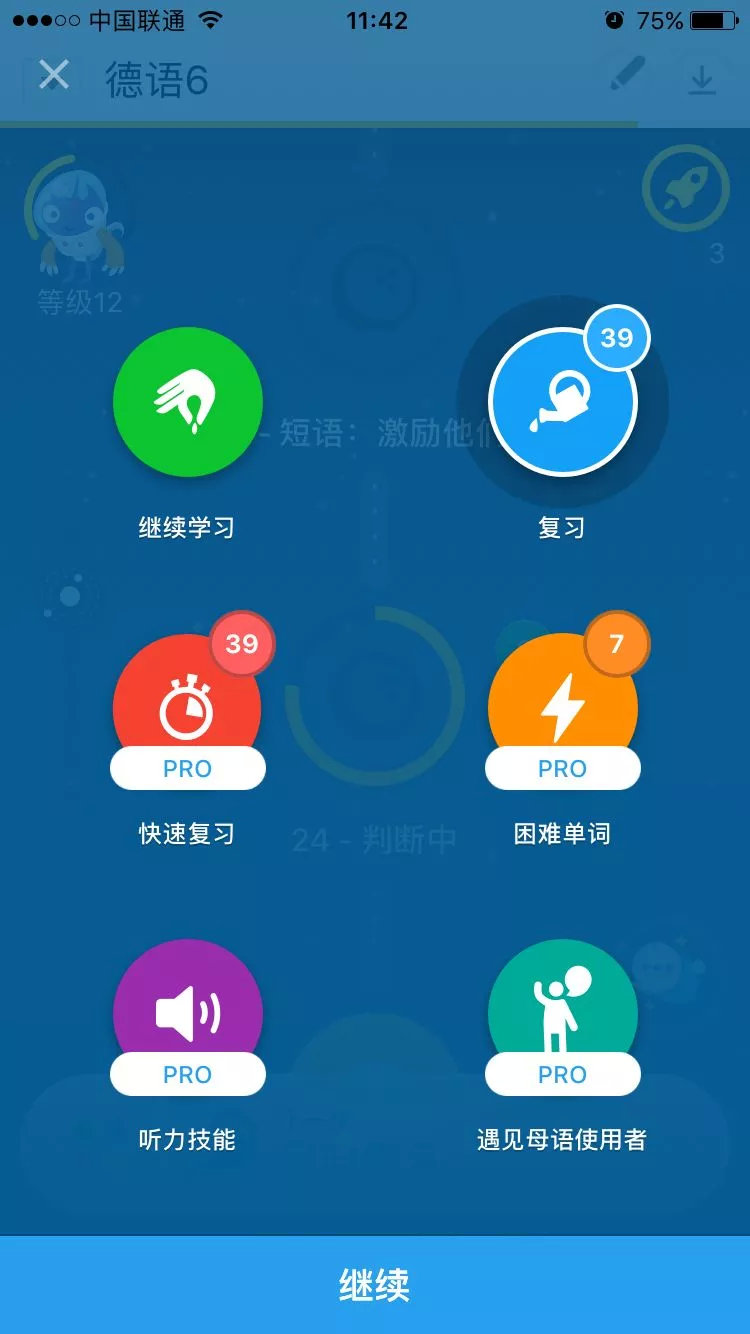Viewport: 750px width, 1334px height.
Task: Tap the 39 badge on 快速复习
Action: tap(243, 646)
